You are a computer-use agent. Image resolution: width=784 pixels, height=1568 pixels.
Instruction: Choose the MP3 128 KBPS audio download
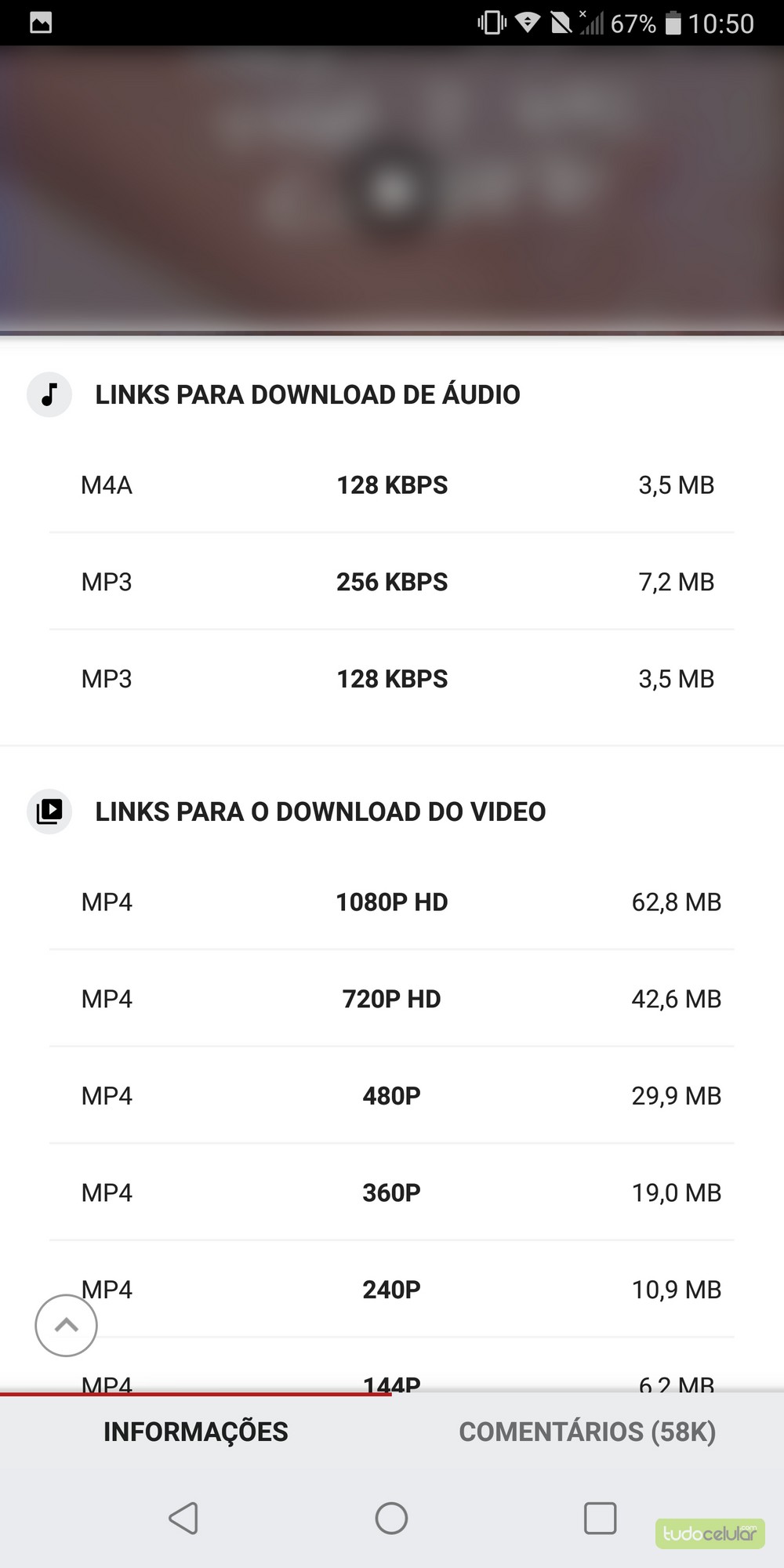[x=392, y=679]
